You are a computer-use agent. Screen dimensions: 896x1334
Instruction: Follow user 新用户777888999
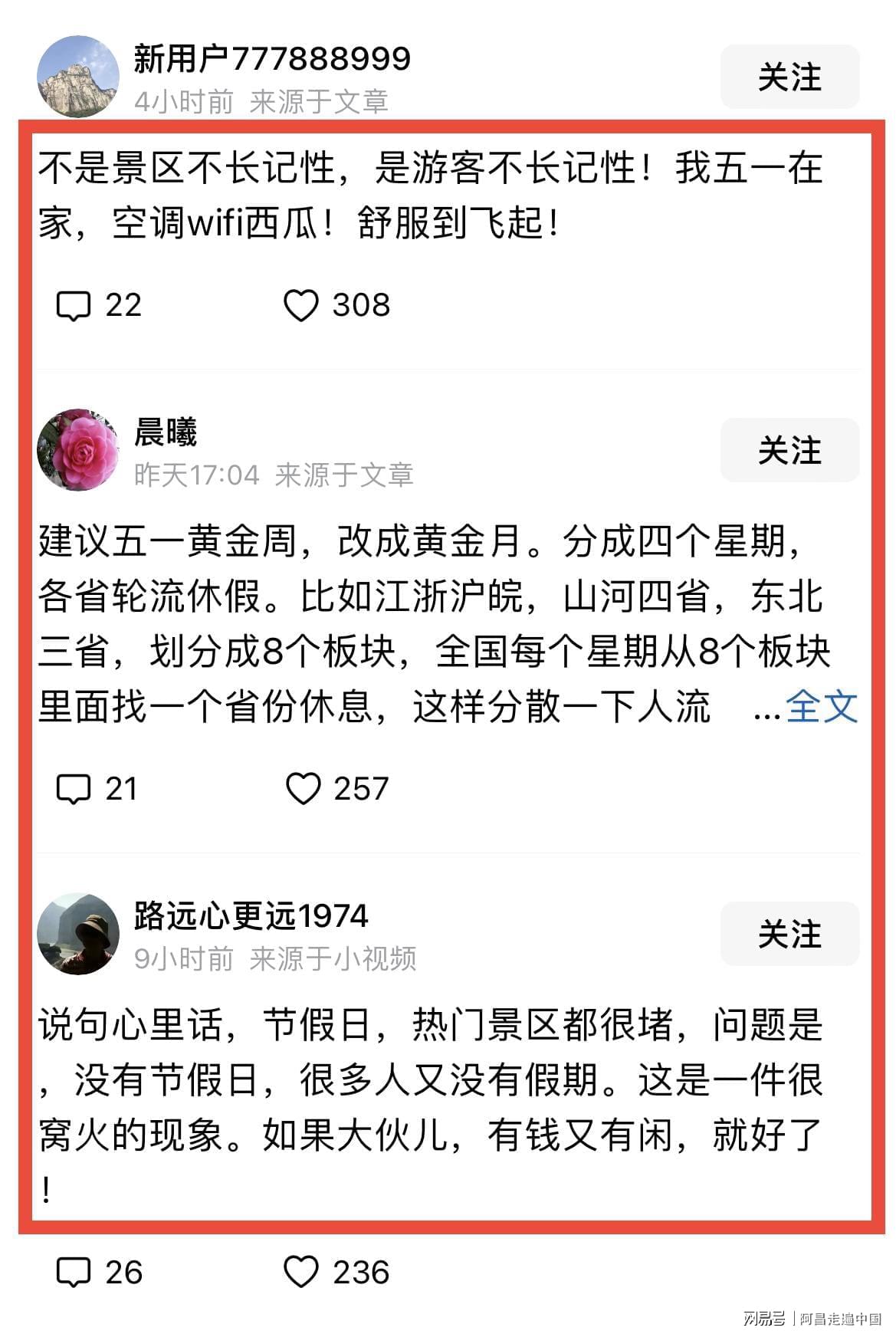tap(789, 77)
